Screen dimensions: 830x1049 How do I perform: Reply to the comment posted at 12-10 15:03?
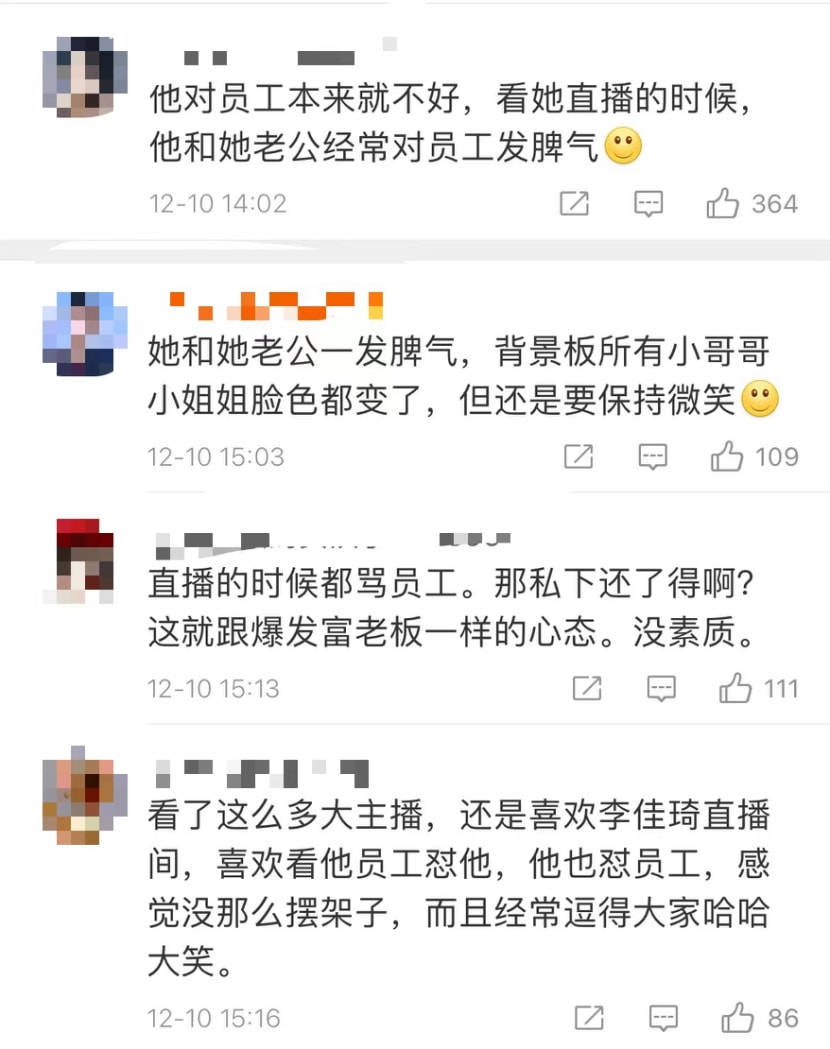coord(653,457)
